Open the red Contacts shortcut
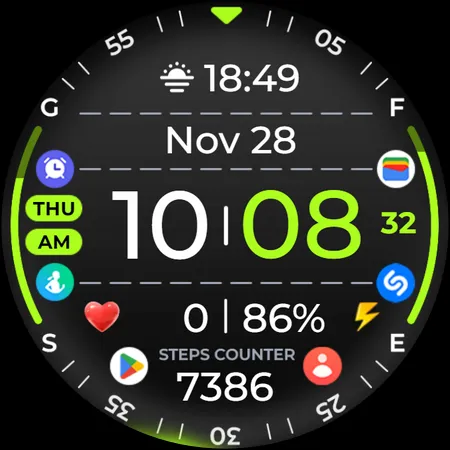The width and height of the screenshot is (450, 450). point(322,366)
